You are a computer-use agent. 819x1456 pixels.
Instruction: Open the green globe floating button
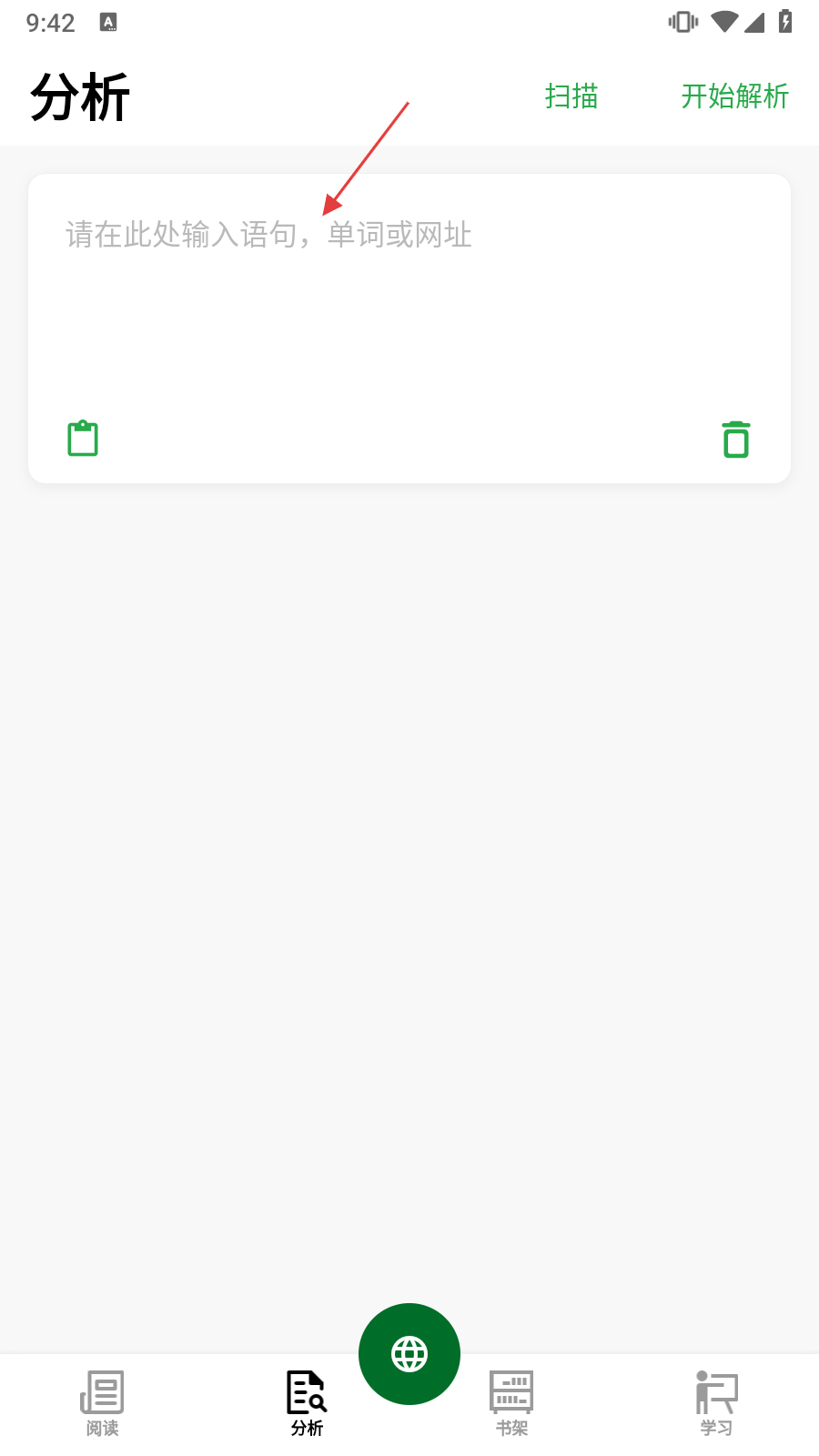tap(409, 1354)
